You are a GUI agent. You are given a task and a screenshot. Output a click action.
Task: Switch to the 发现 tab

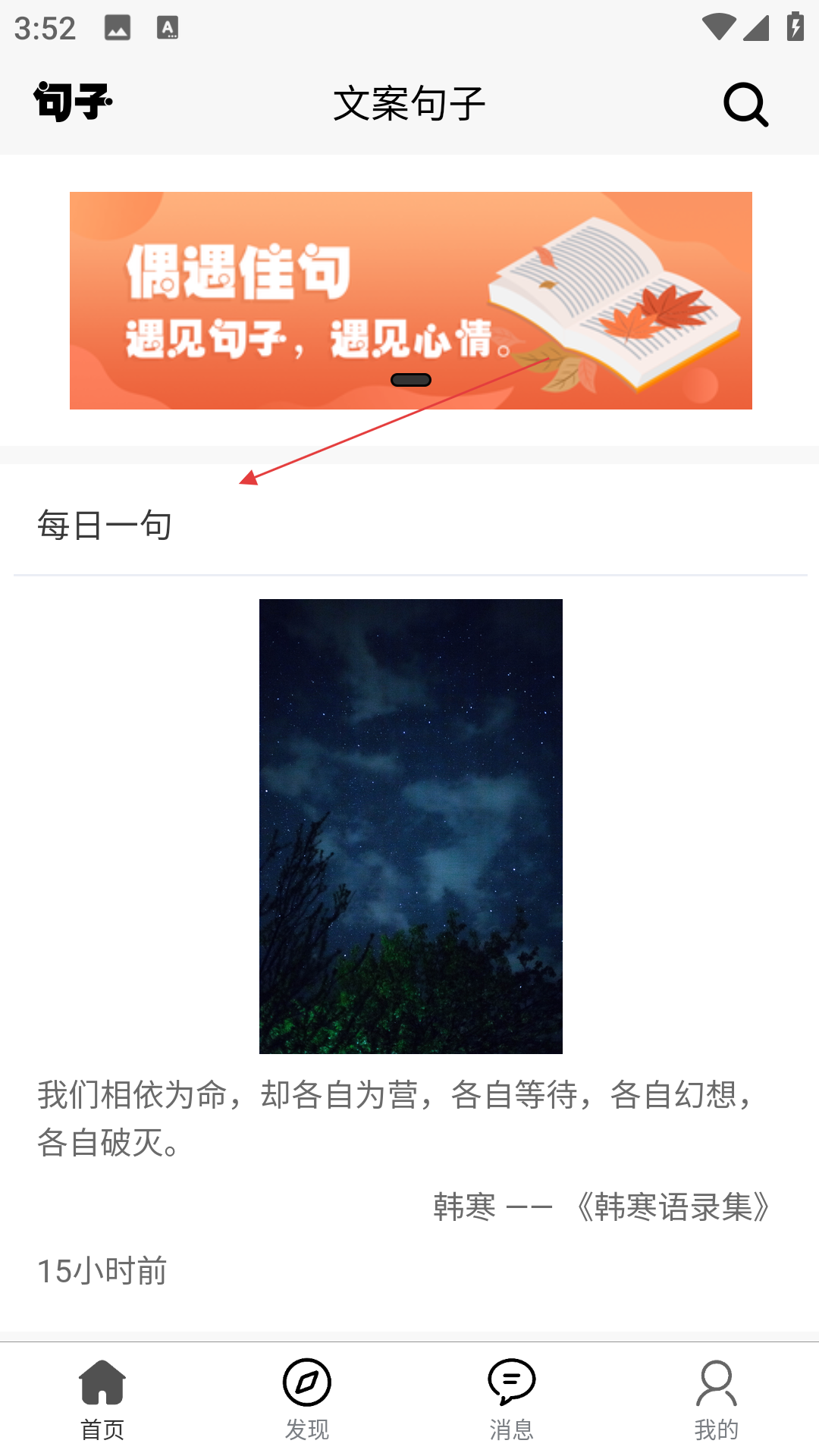pos(307,1400)
